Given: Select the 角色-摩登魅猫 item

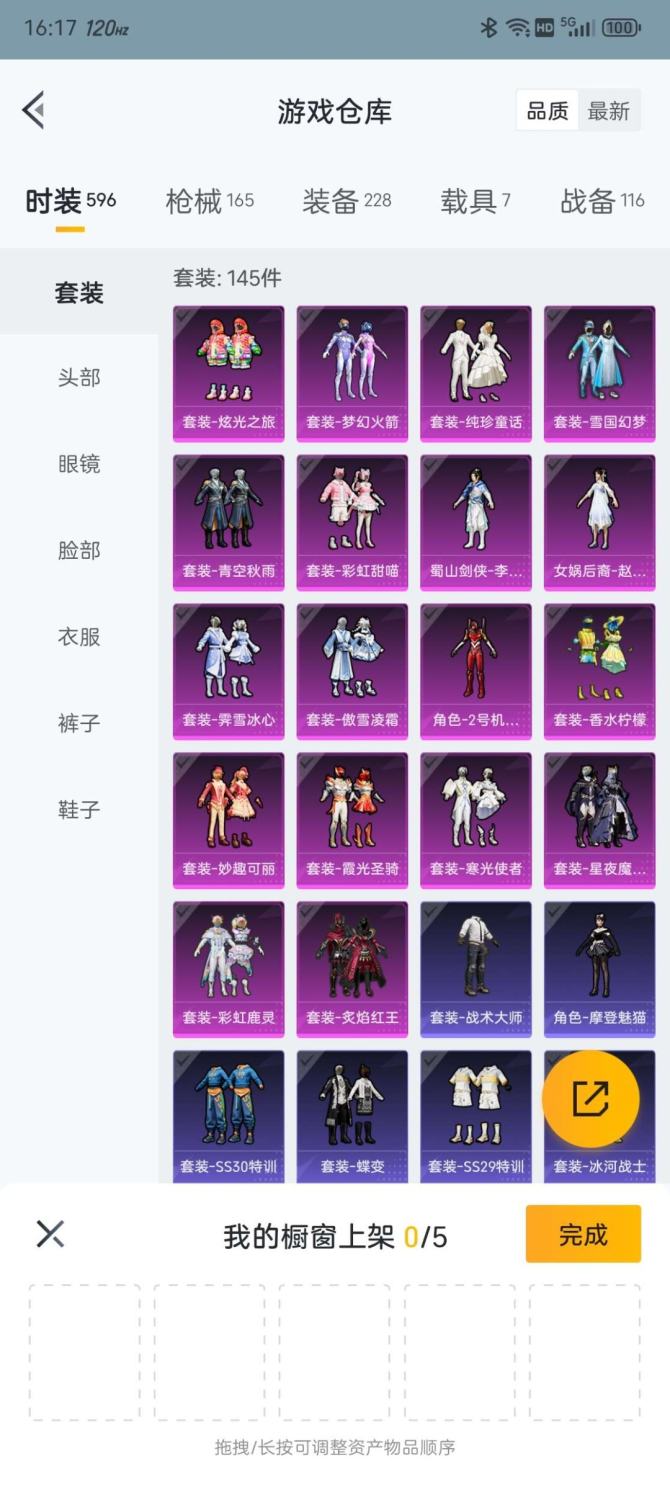Looking at the screenshot, I should coord(599,968).
